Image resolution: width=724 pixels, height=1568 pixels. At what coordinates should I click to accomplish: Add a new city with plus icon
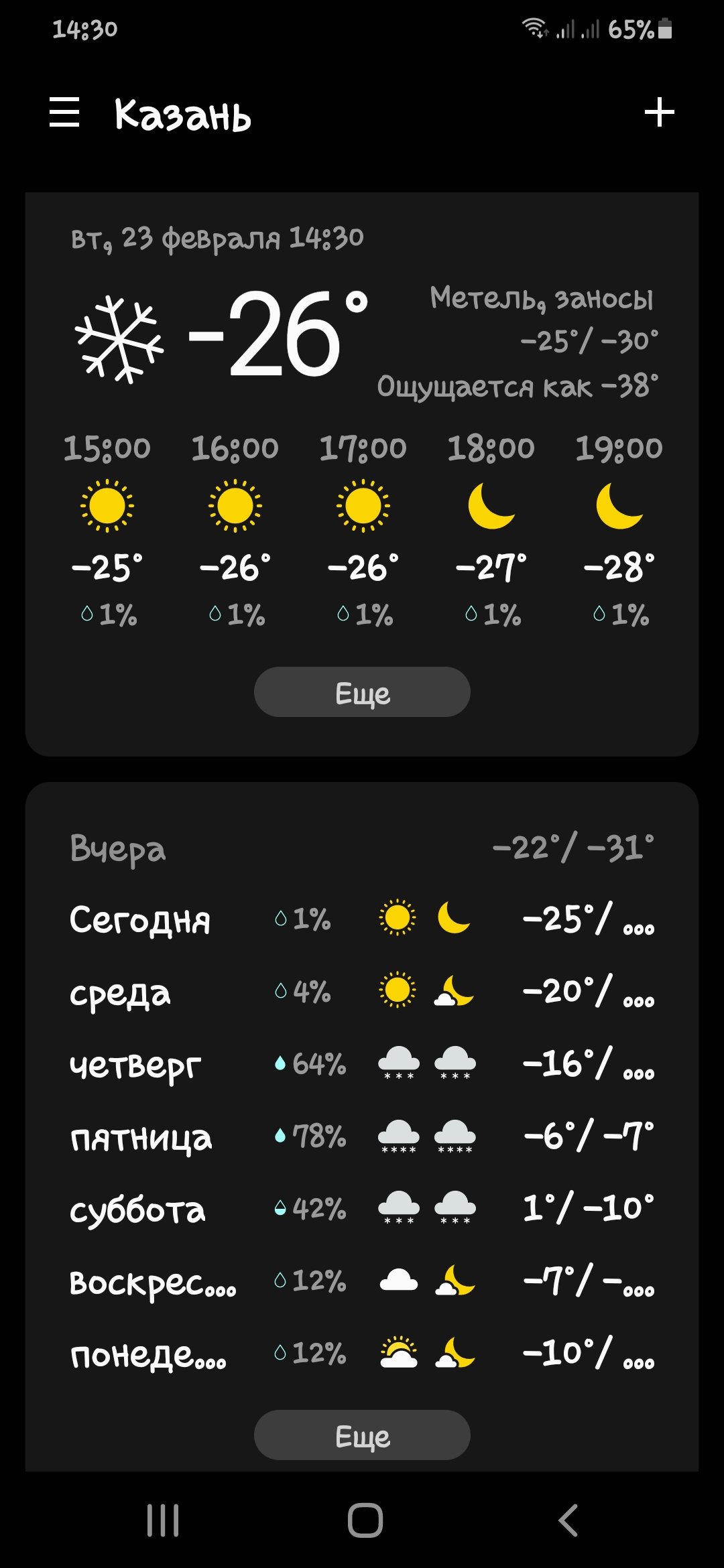click(659, 112)
